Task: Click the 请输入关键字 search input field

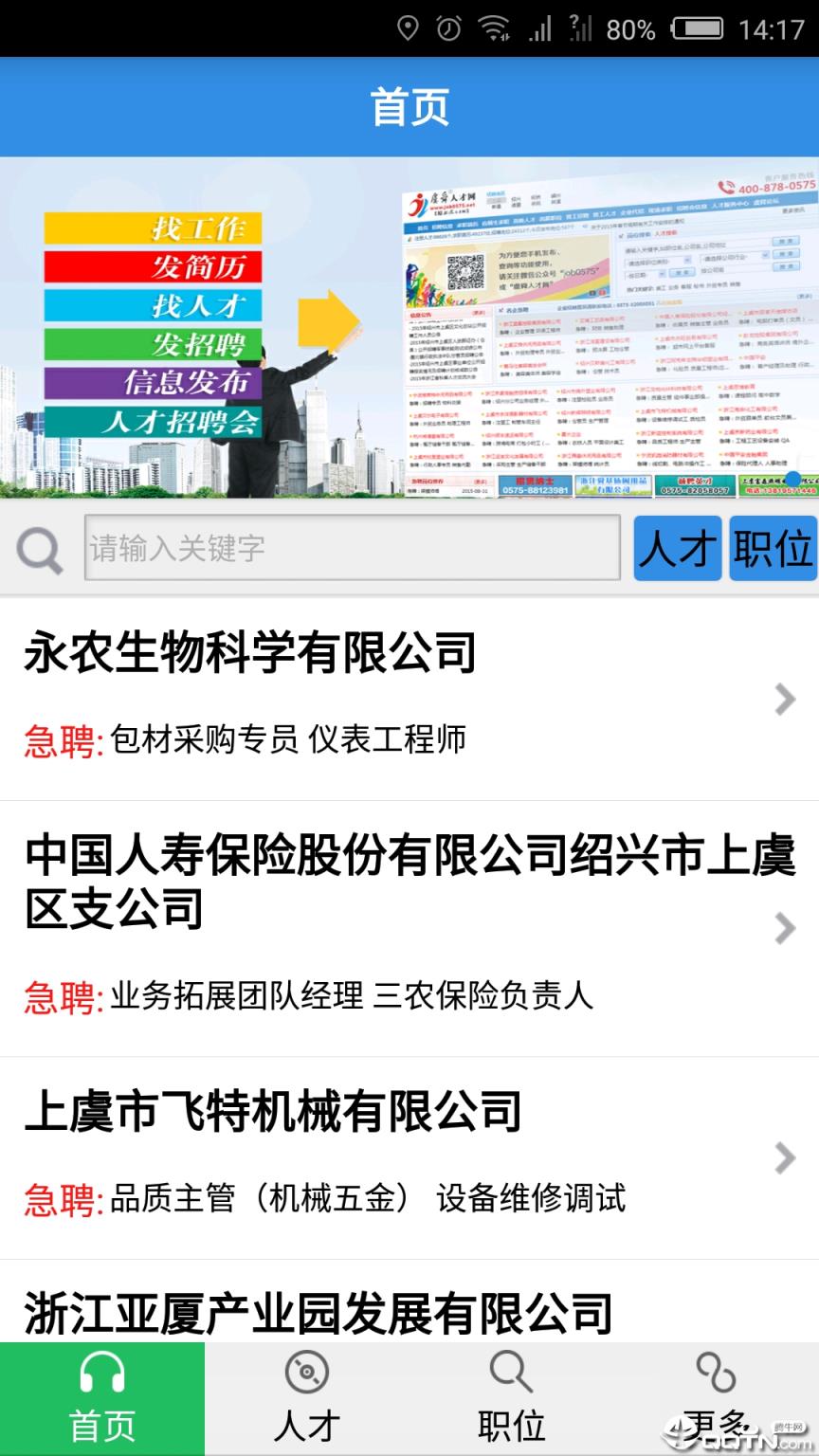Action: 351,548
